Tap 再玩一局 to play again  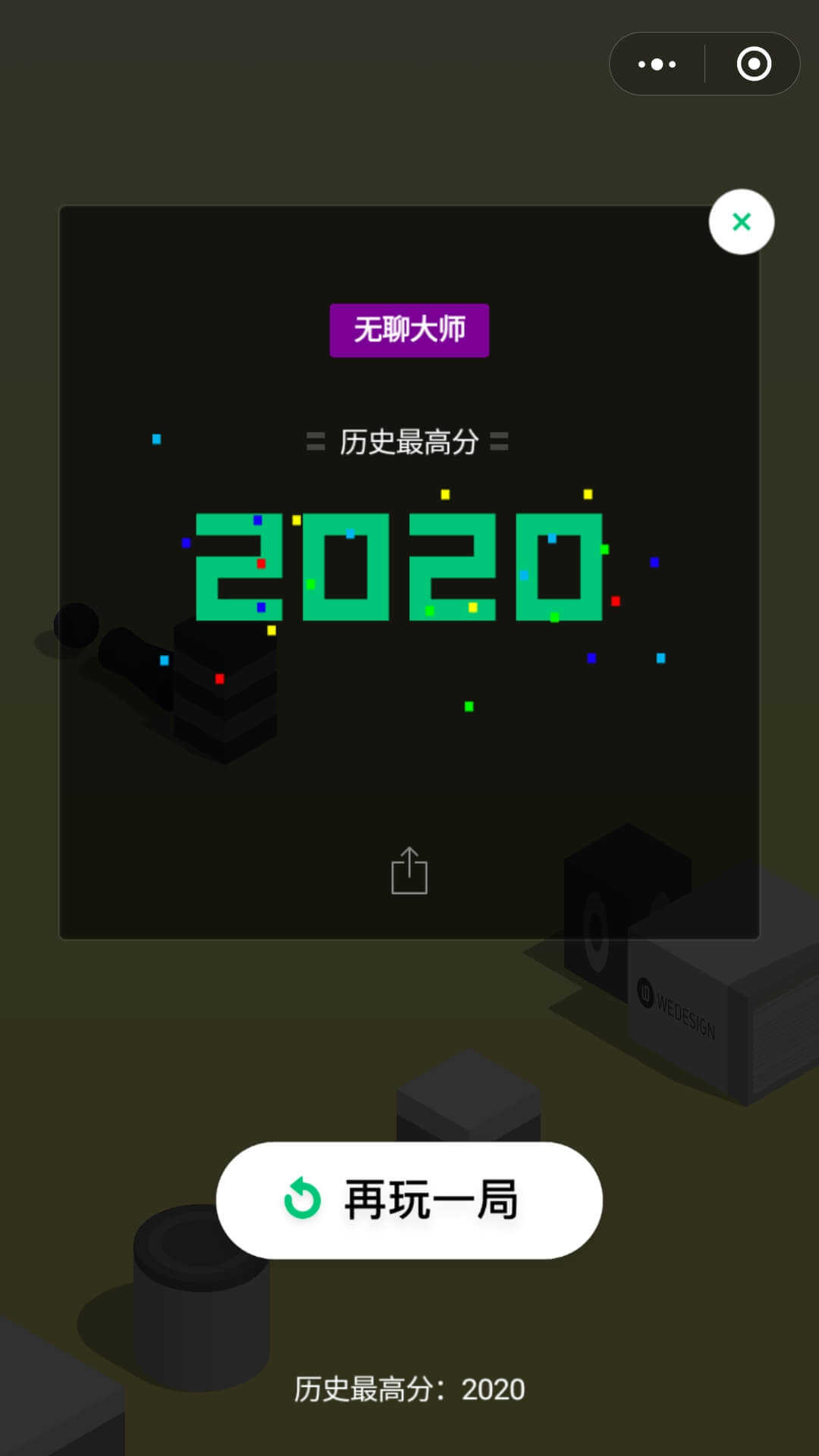click(x=409, y=1200)
